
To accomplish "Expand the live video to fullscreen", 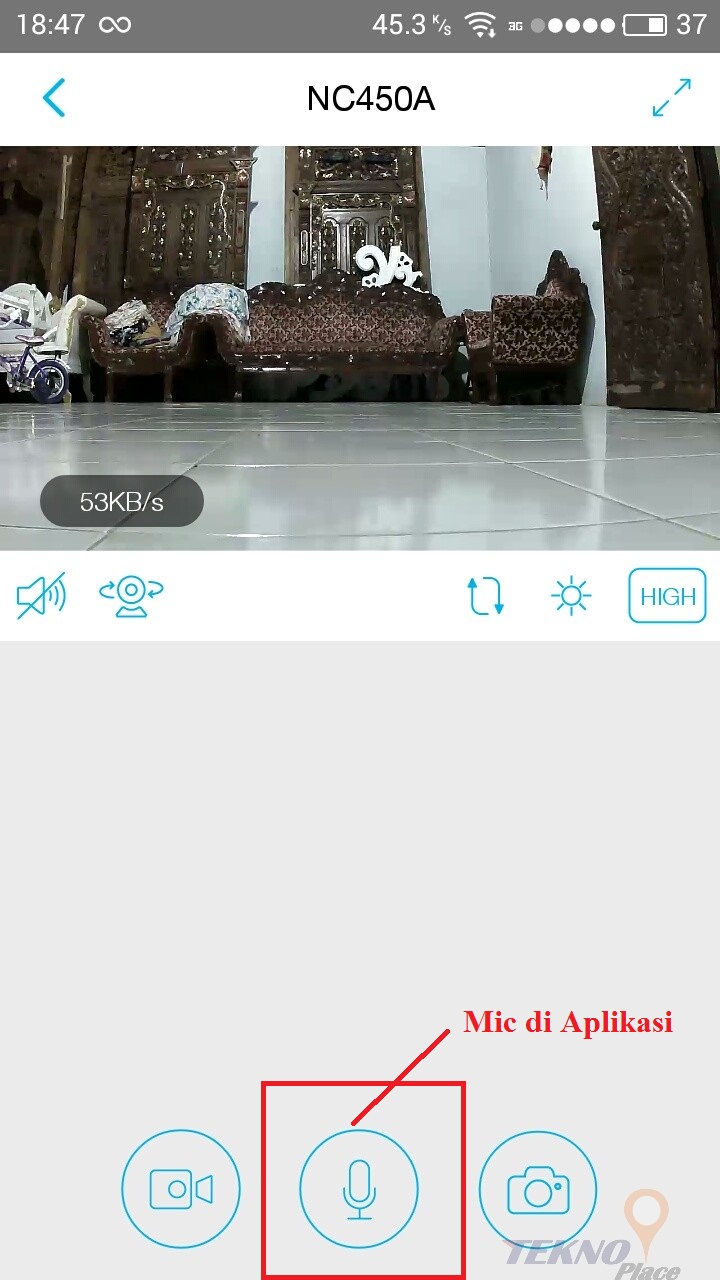I will click(671, 98).
